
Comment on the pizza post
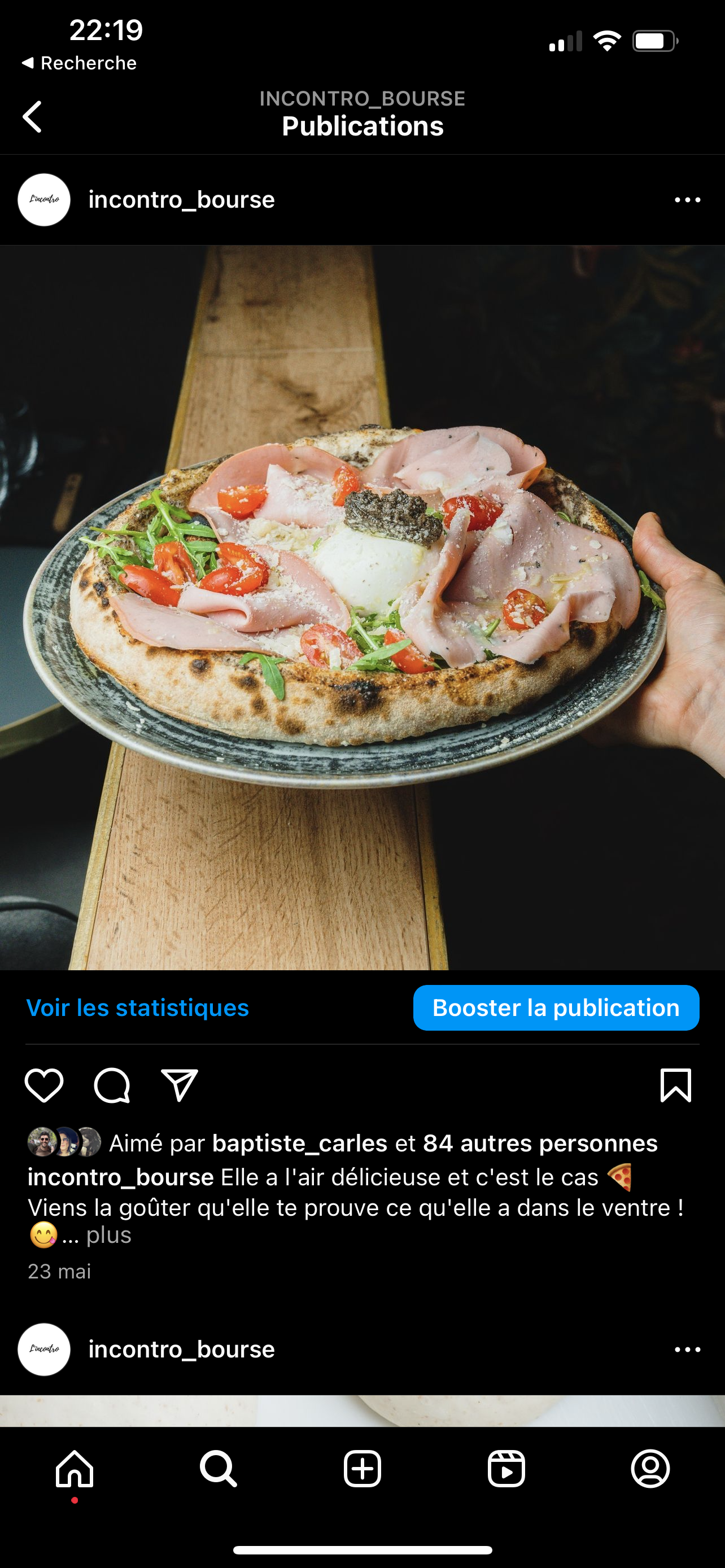tap(112, 1085)
